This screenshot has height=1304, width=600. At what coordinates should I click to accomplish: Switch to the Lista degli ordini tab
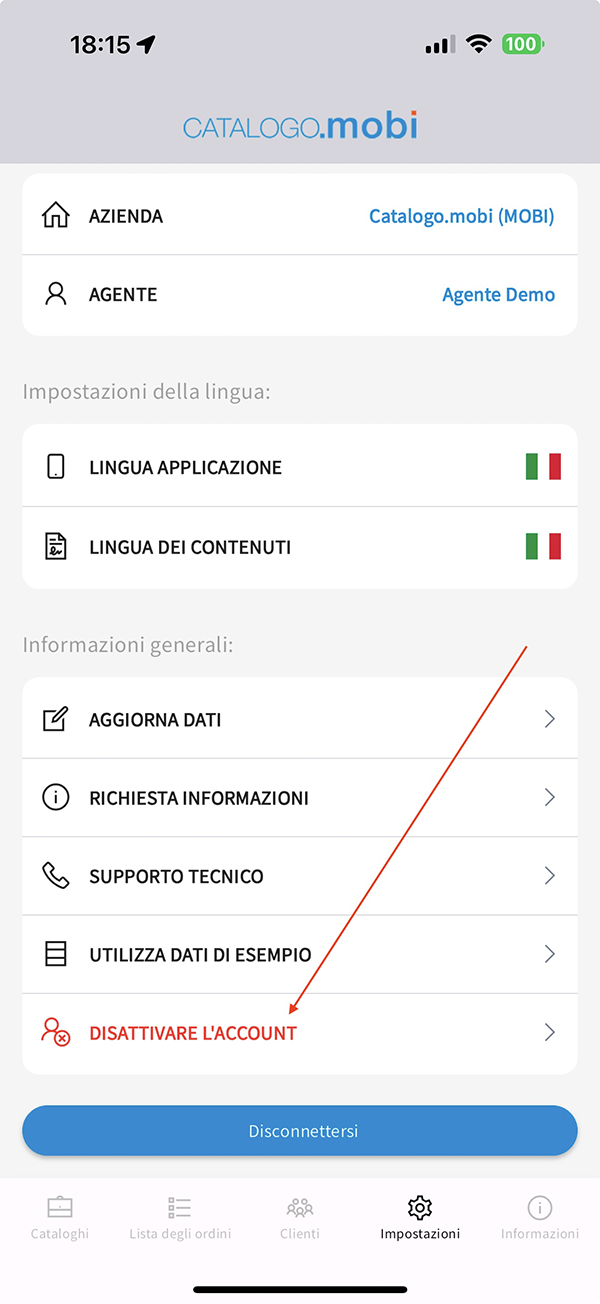180,1218
